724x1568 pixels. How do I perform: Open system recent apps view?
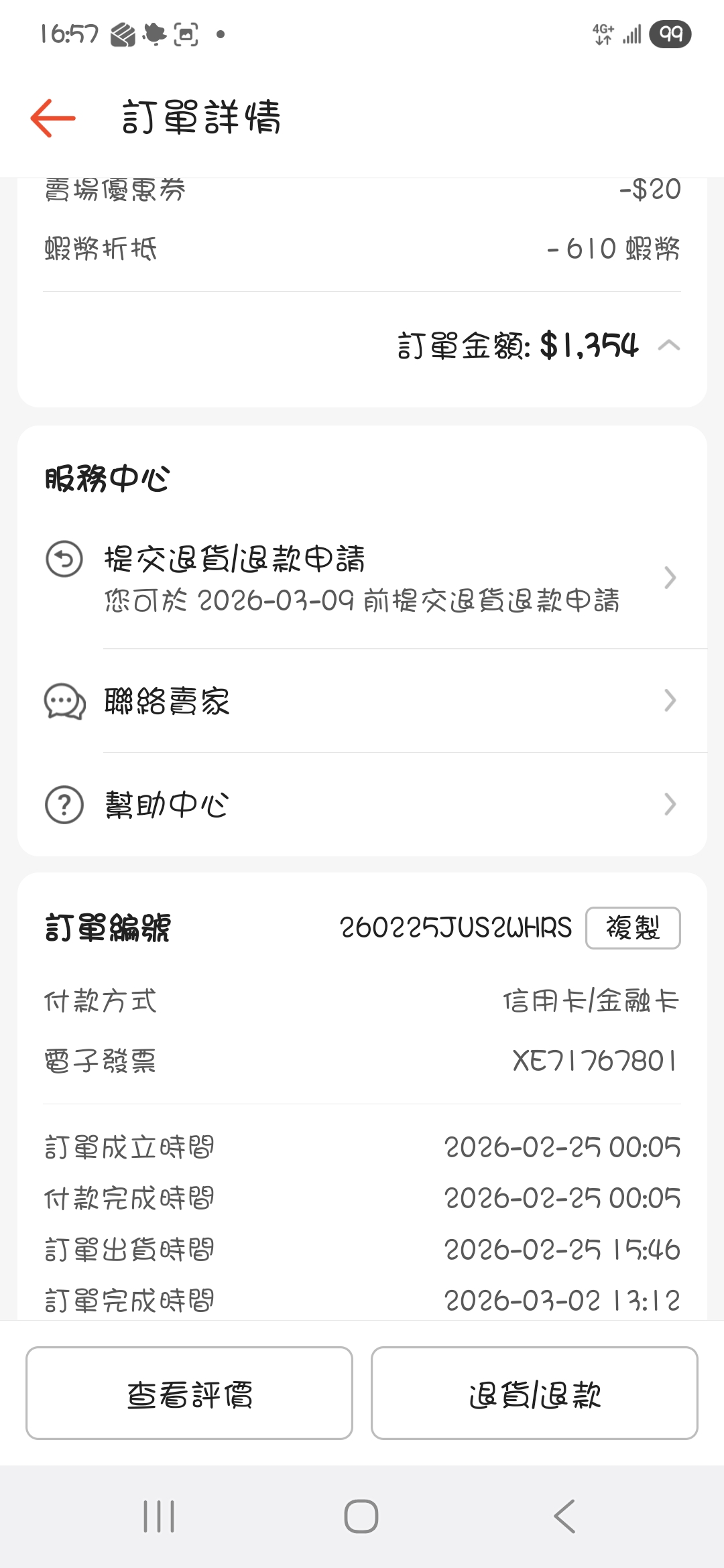coord(159,1516)
